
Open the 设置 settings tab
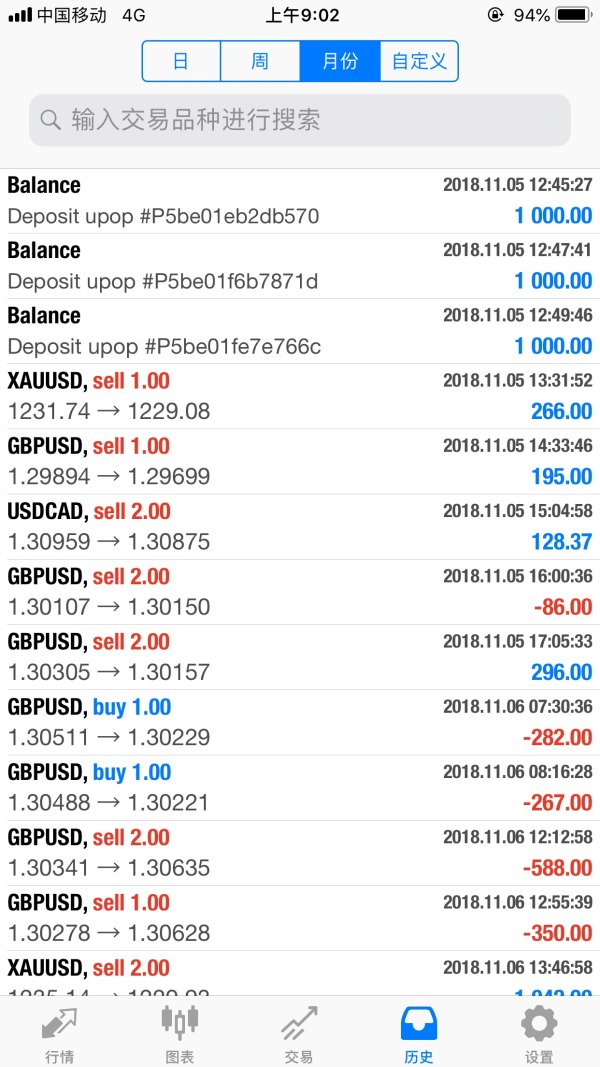click(x=539, y=1033)
